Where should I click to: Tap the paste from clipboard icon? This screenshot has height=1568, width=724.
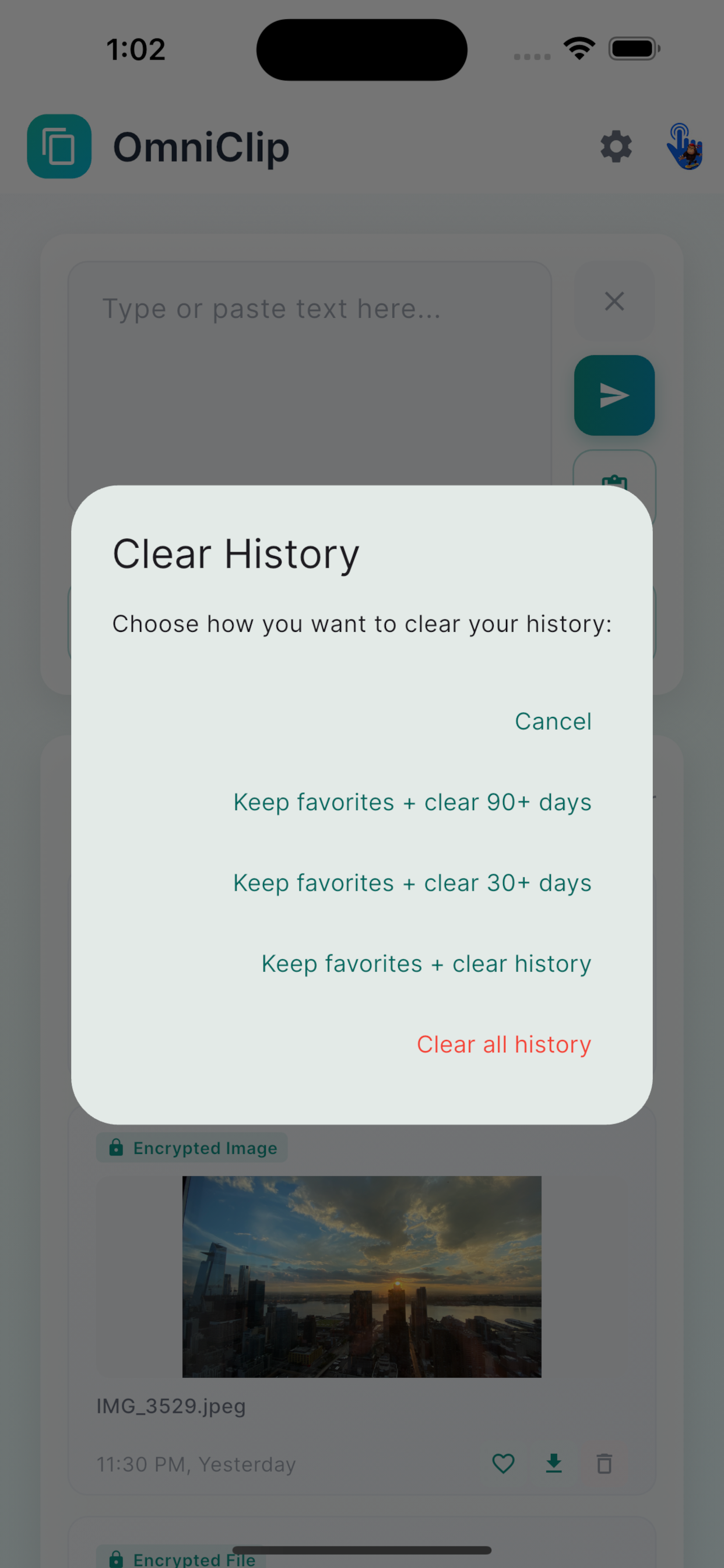click(615, 484)
